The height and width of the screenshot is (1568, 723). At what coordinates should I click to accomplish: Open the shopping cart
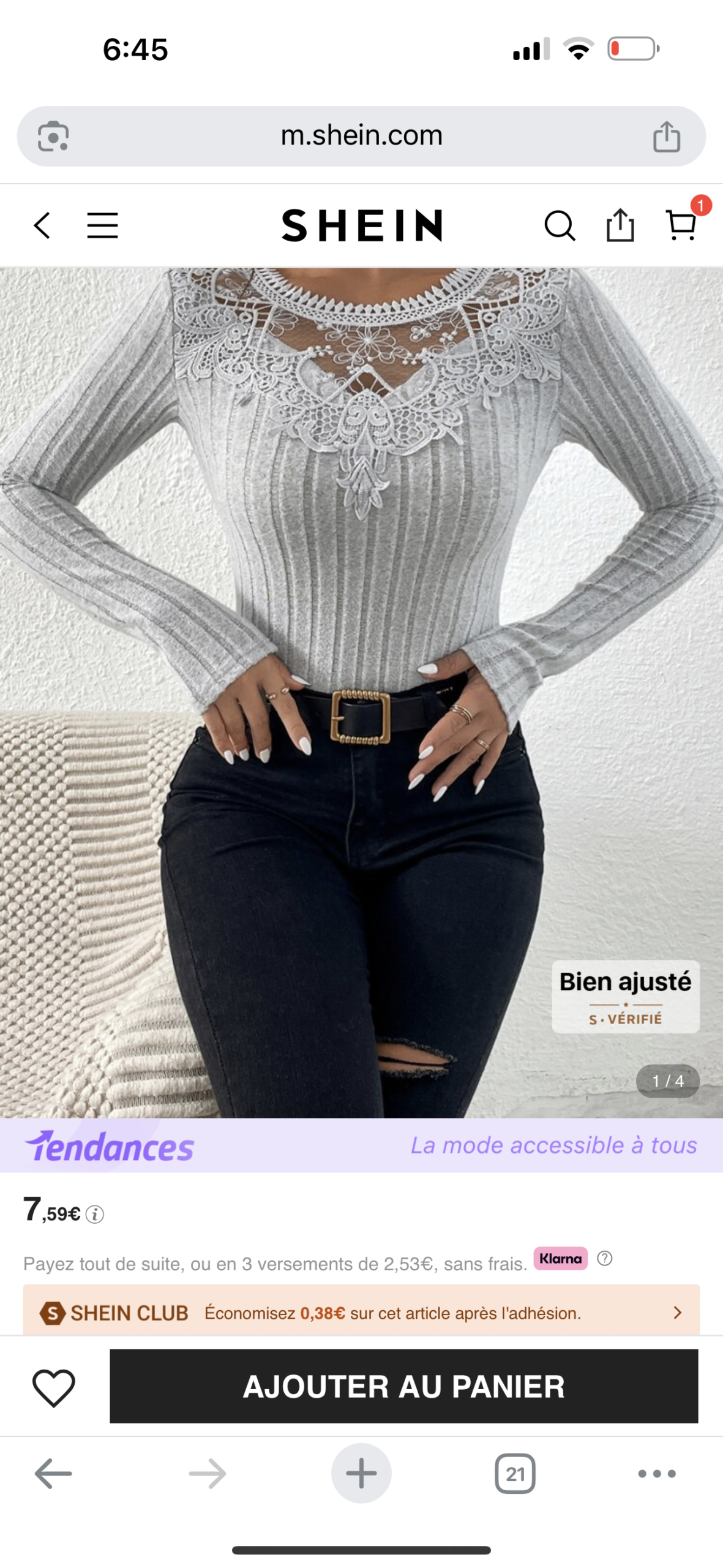681,224
